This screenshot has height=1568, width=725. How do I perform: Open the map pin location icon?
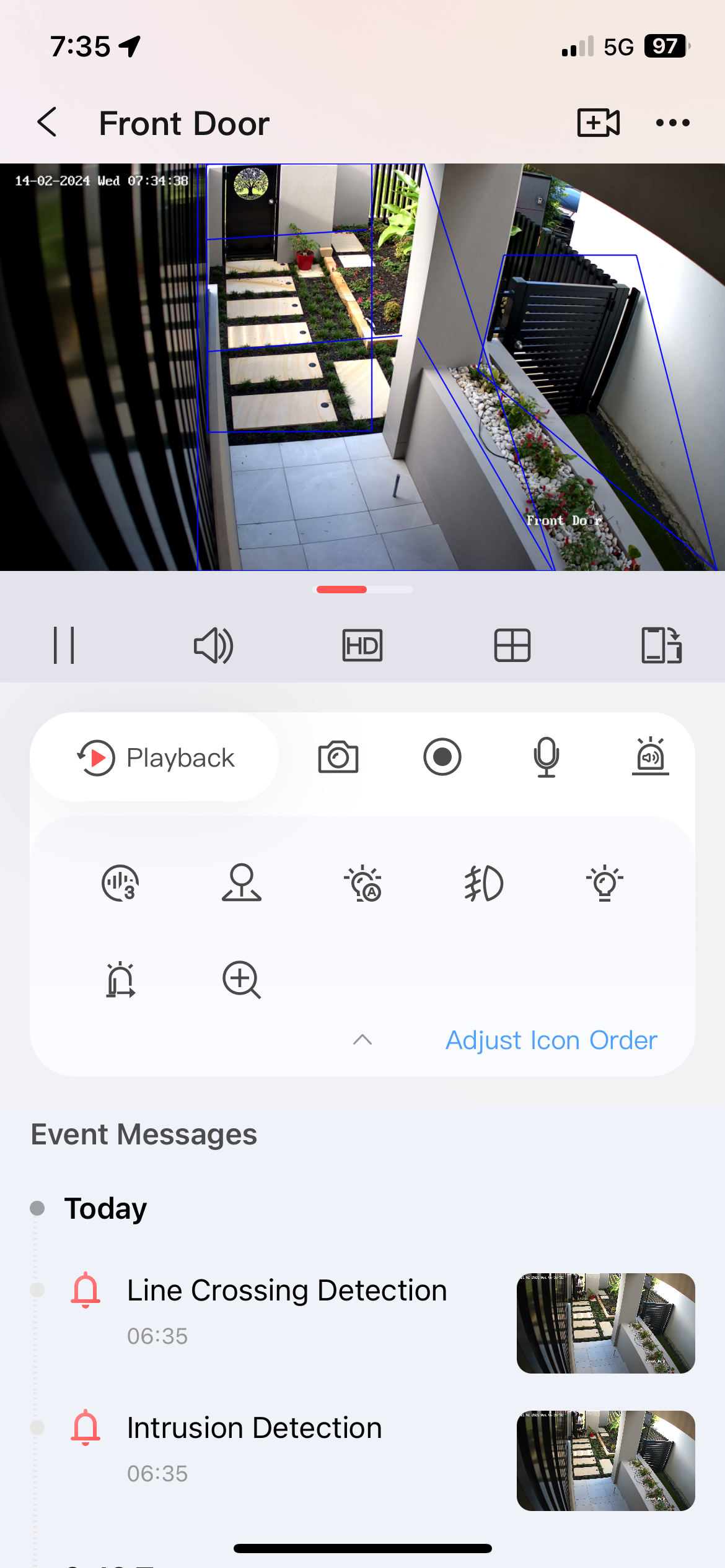242,883
